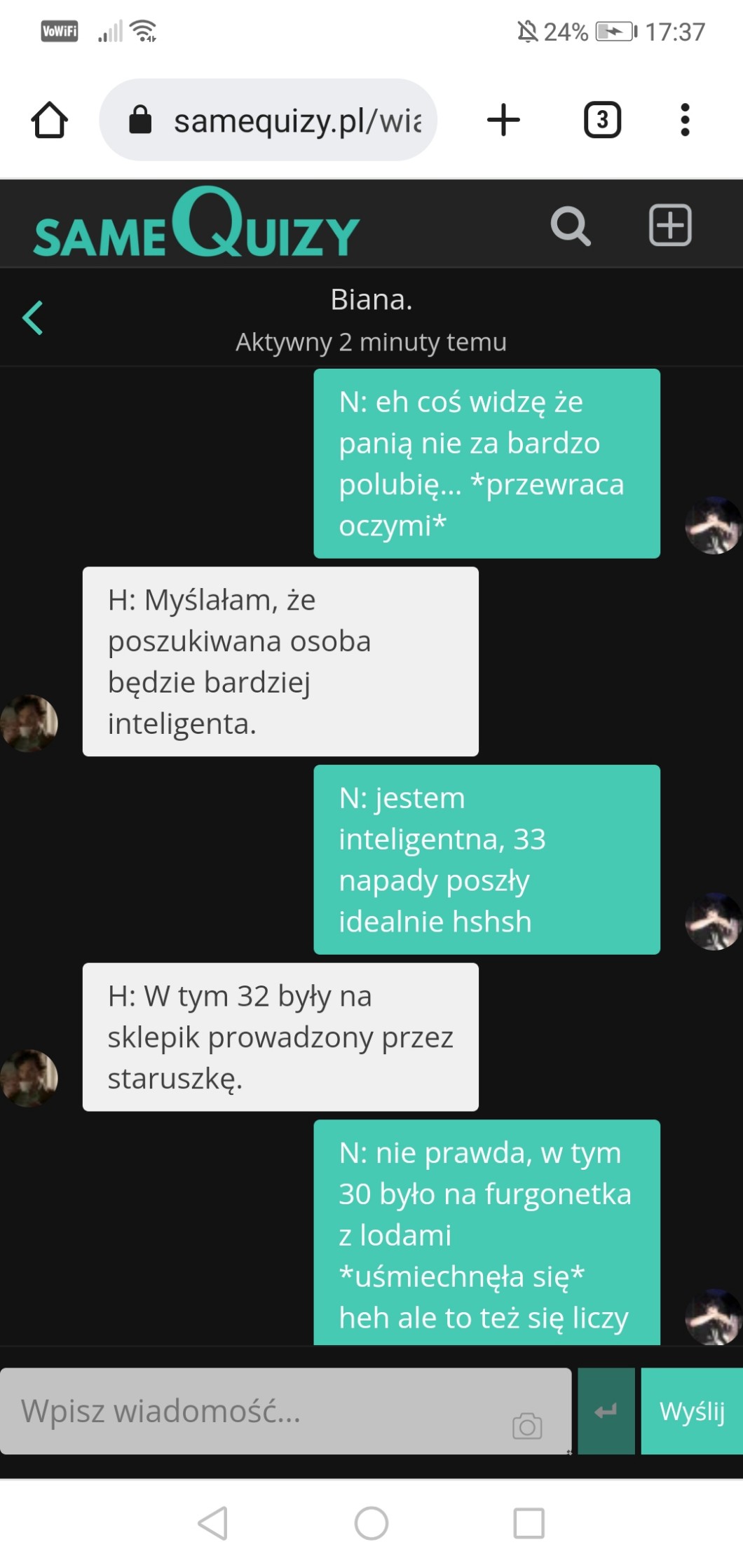Tap the system back navigation button
The width and height of the screenshot is (743, 1568).
pos(213,1523)
